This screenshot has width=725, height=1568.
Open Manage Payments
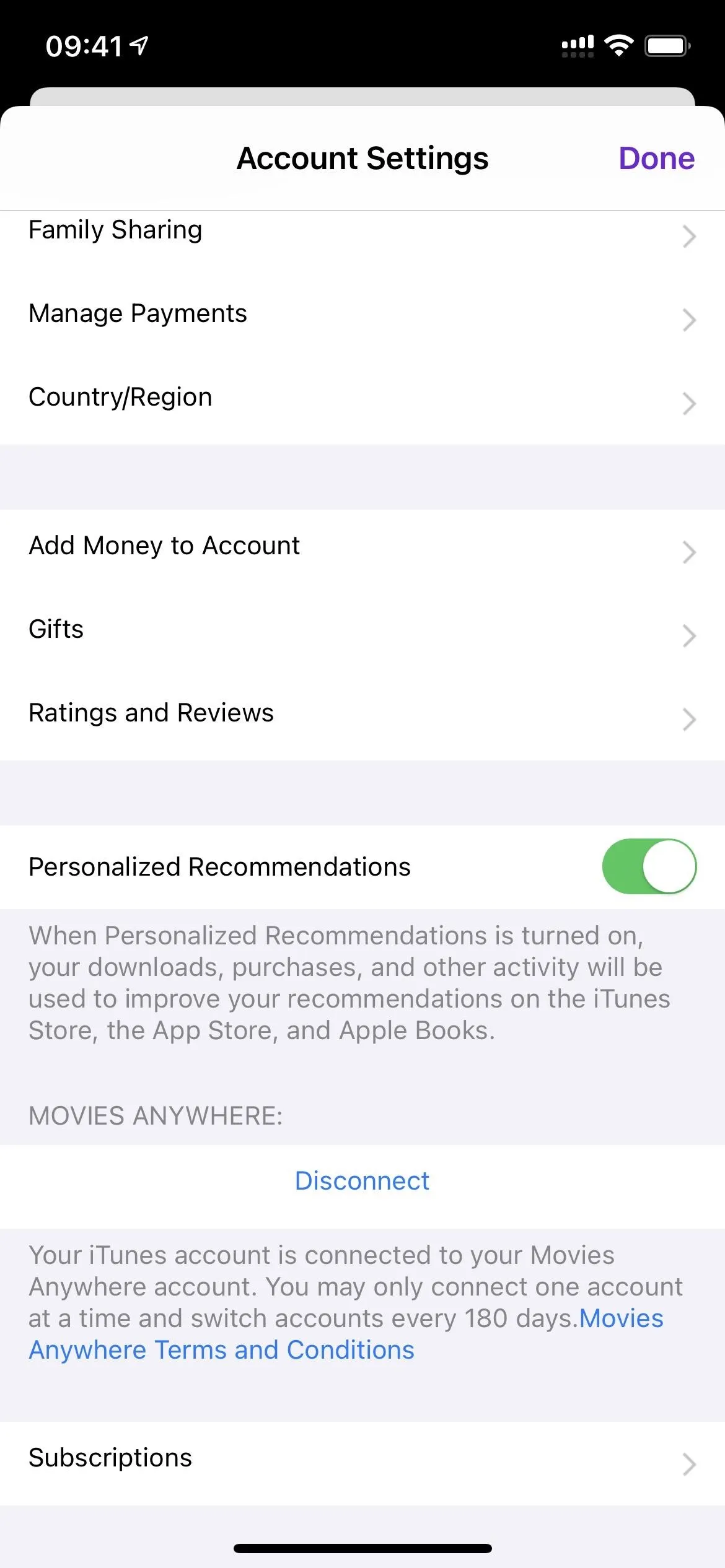362,319
